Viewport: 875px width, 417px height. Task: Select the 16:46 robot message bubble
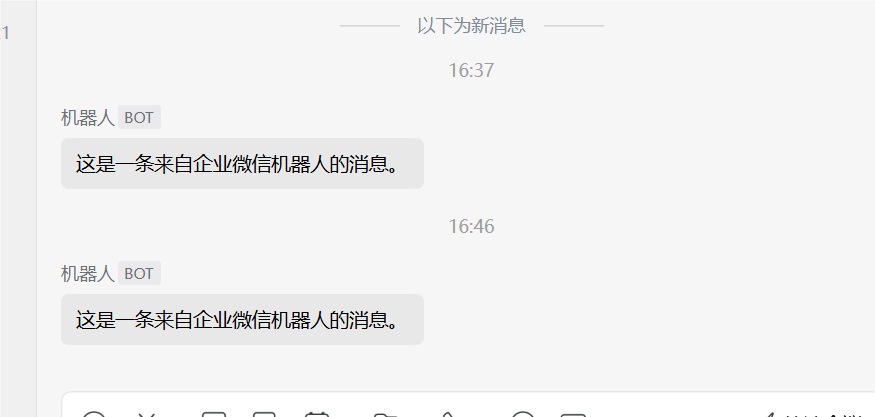pos(242,319)
